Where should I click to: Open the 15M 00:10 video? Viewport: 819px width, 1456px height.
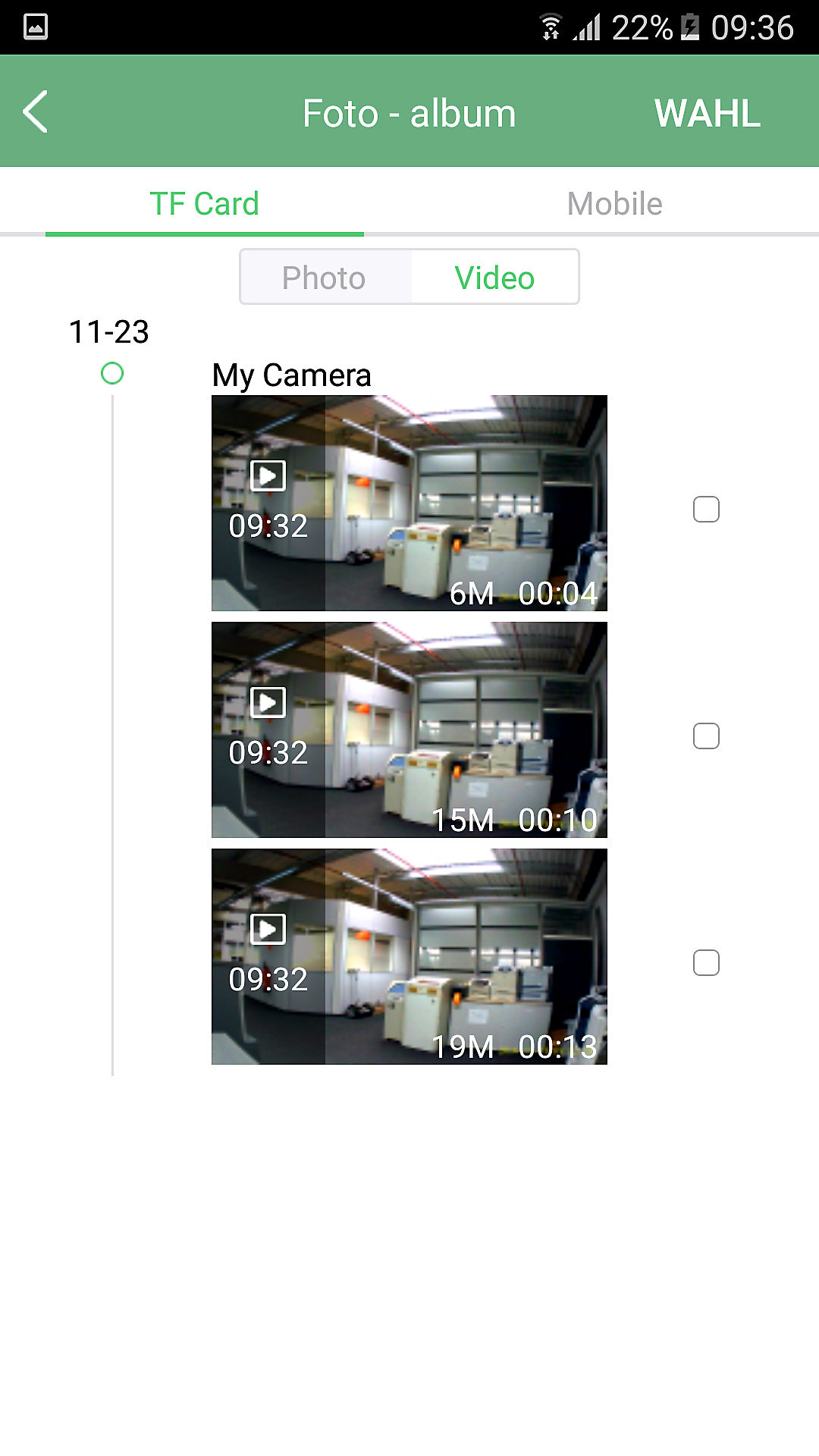(409, 730)
